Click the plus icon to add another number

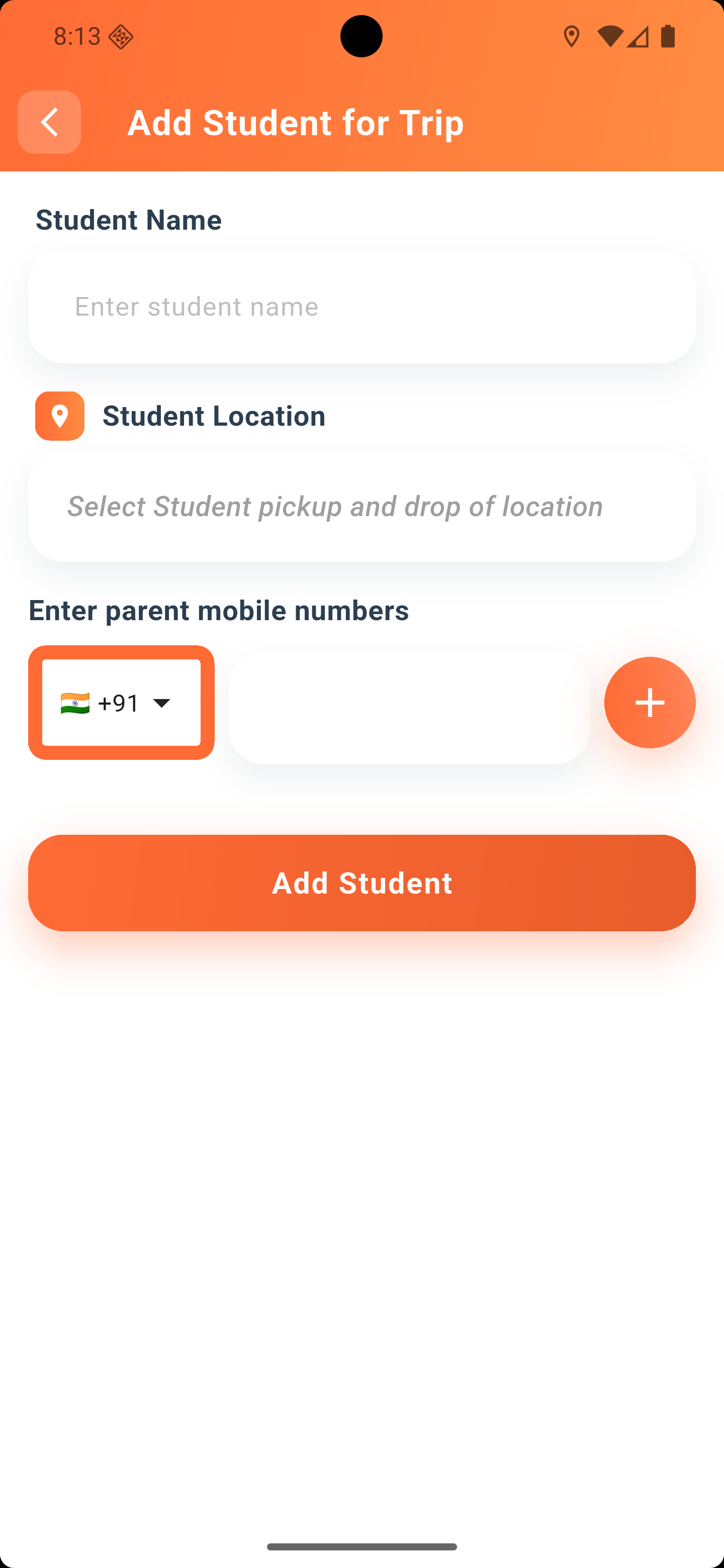[x=649, y=703]
